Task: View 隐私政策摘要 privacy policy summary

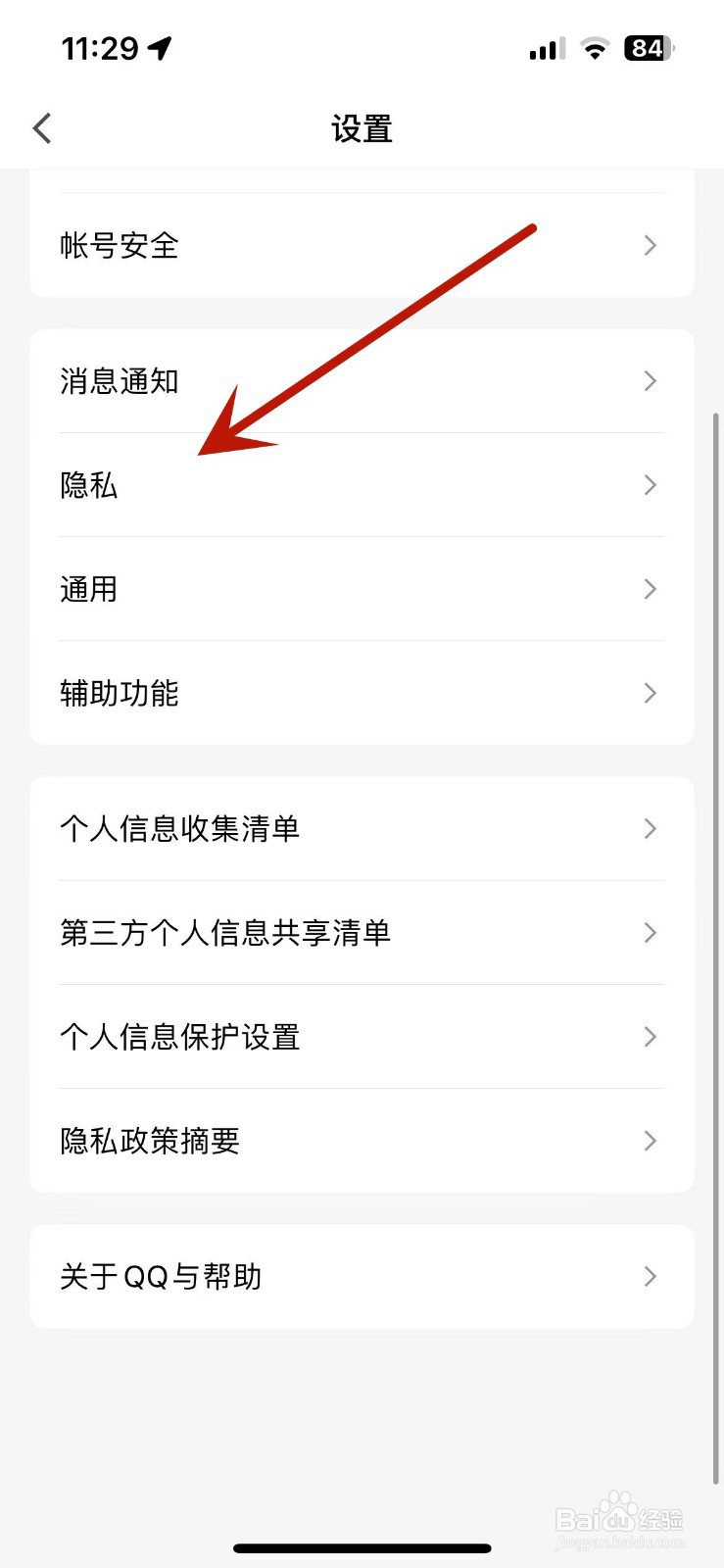Action: click(149, 1141)
